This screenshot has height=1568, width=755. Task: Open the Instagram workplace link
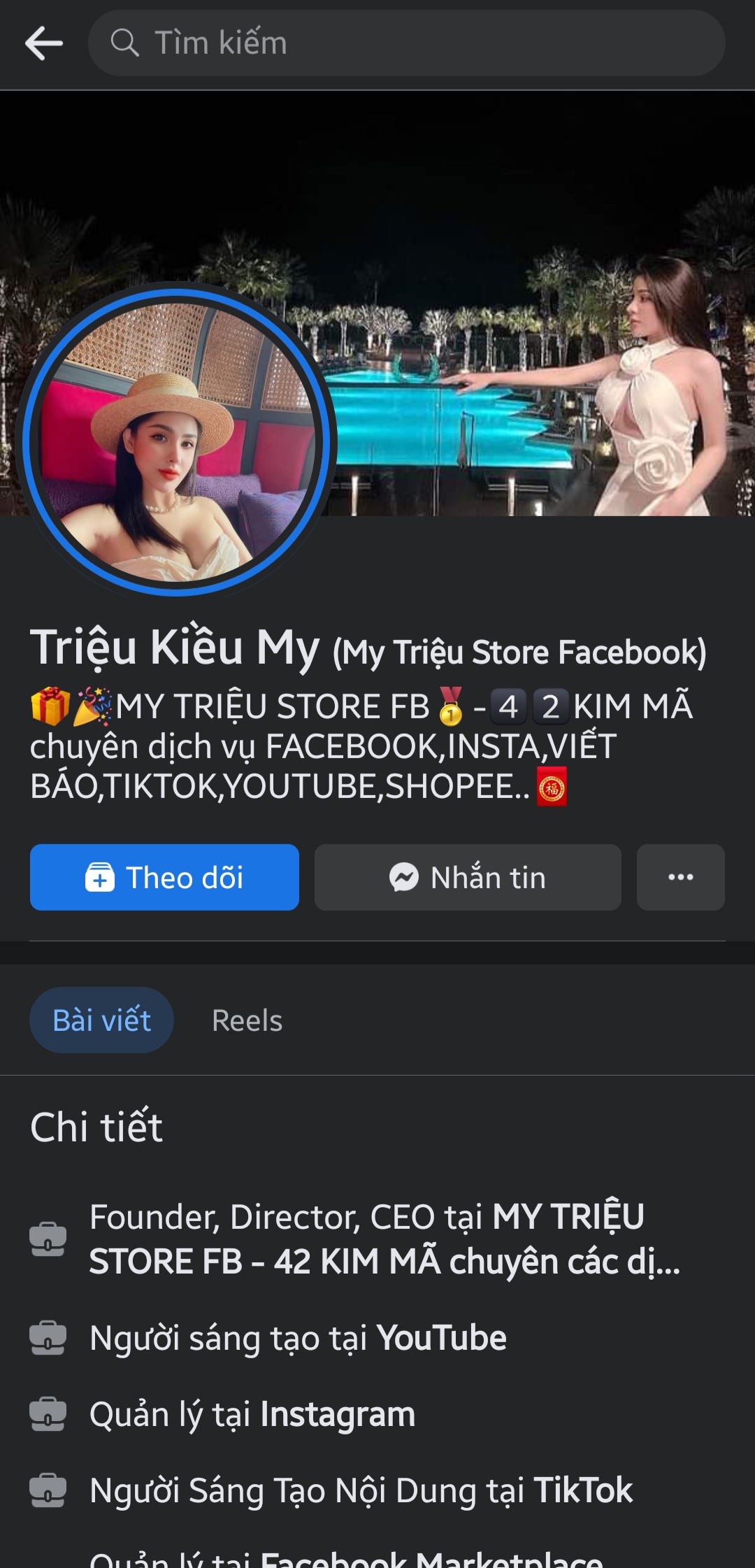pos(338,1414)
